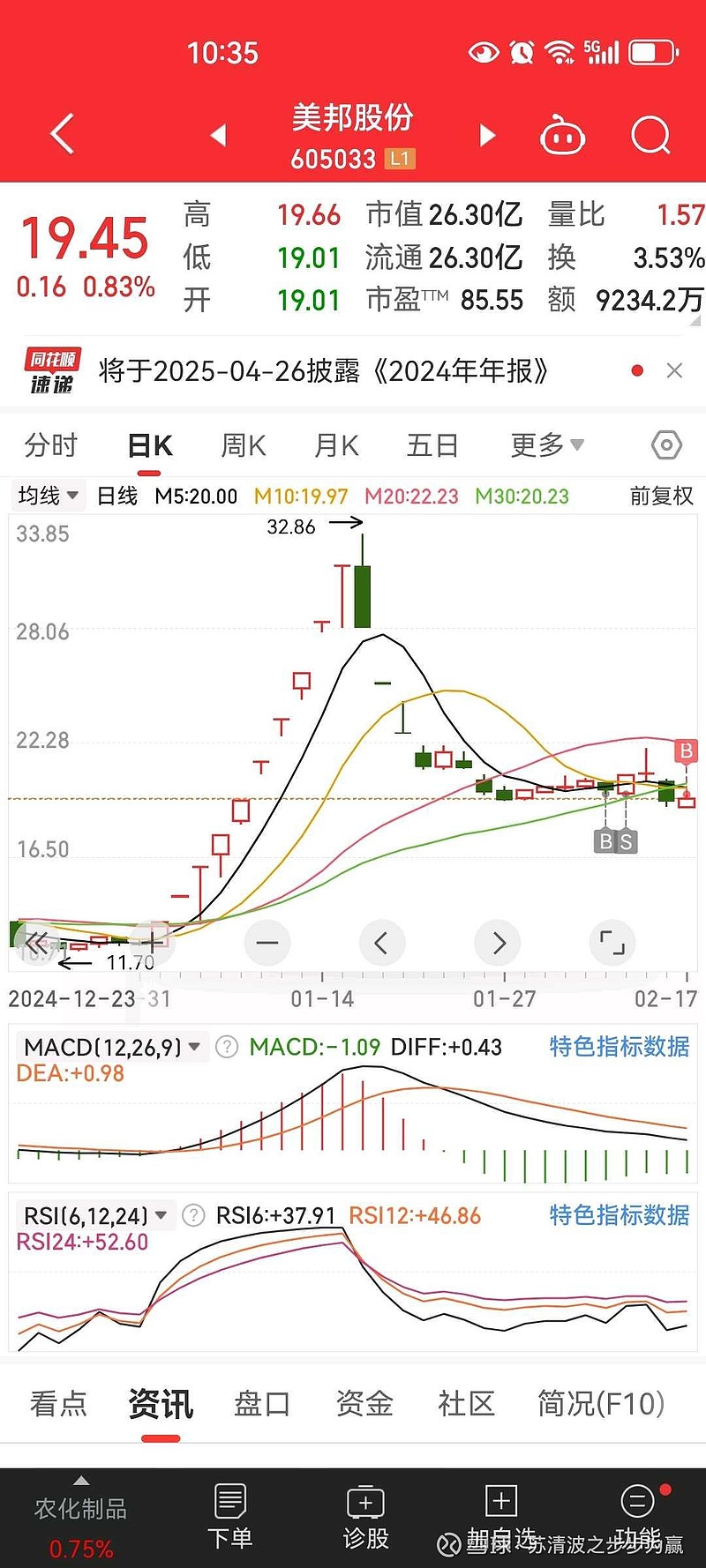
Task: Open the 下单 order button
Action: (229, 1517)
